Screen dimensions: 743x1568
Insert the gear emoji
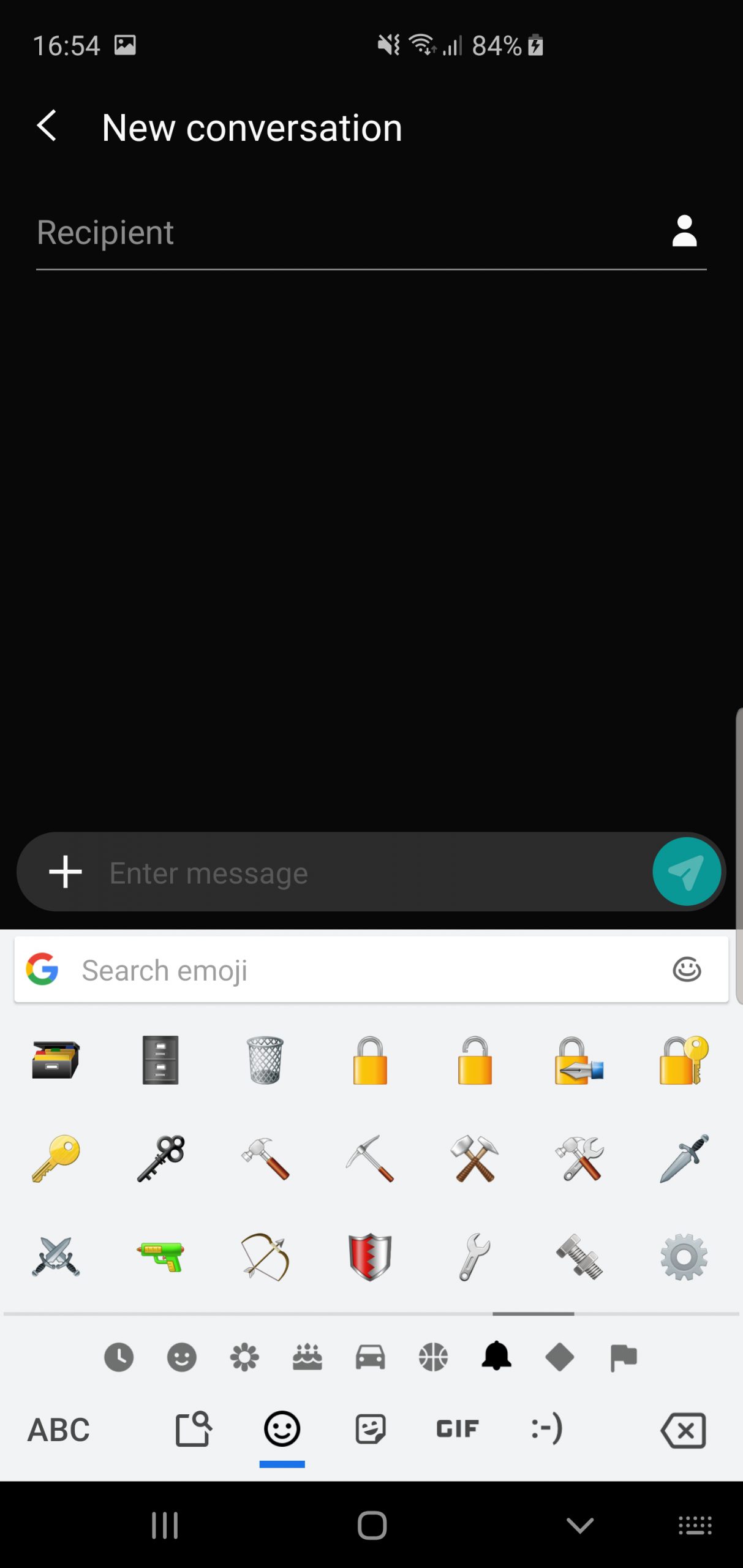(x=684, y=1256)
